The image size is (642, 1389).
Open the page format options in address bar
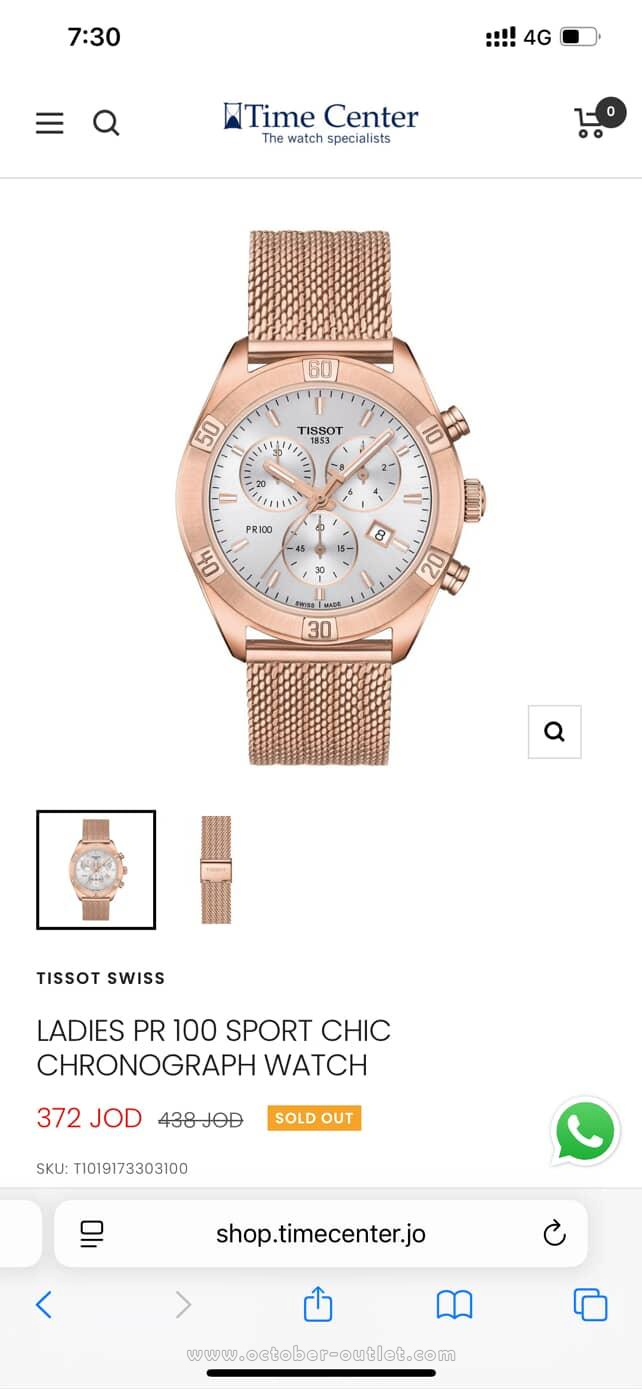click(92, 1233)
